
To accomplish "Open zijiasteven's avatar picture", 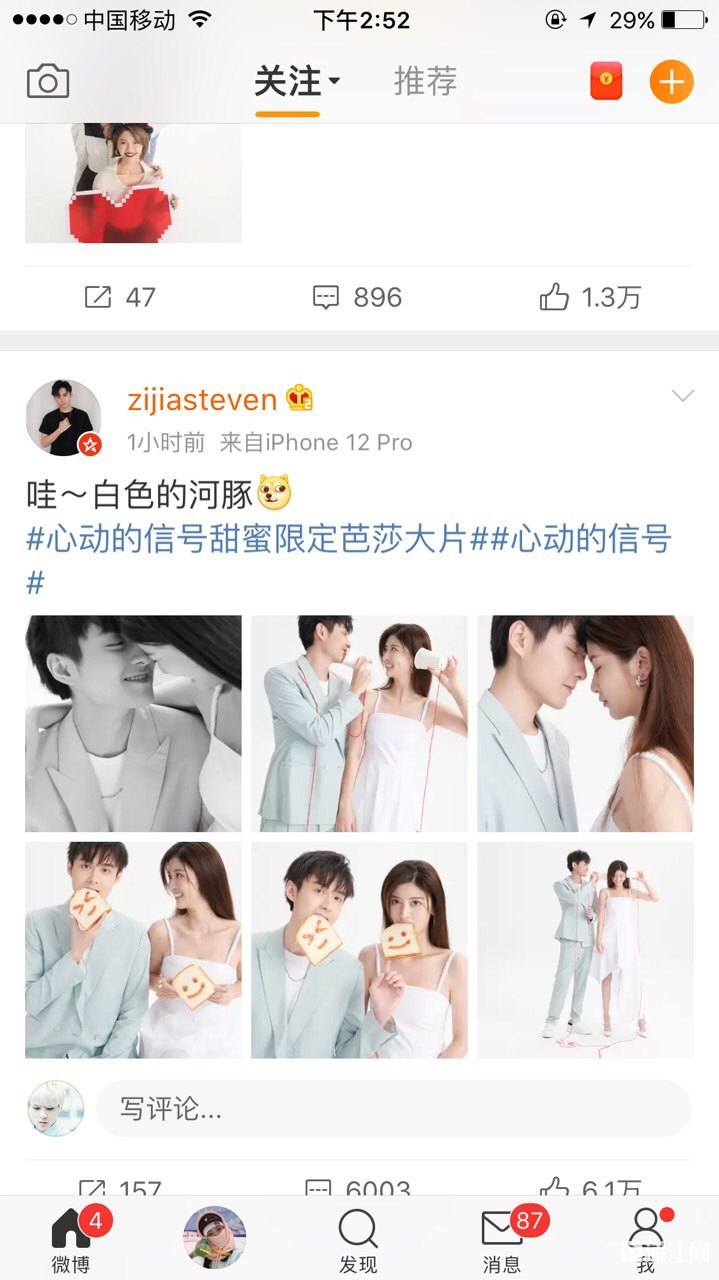I will [x=62, y=417].
